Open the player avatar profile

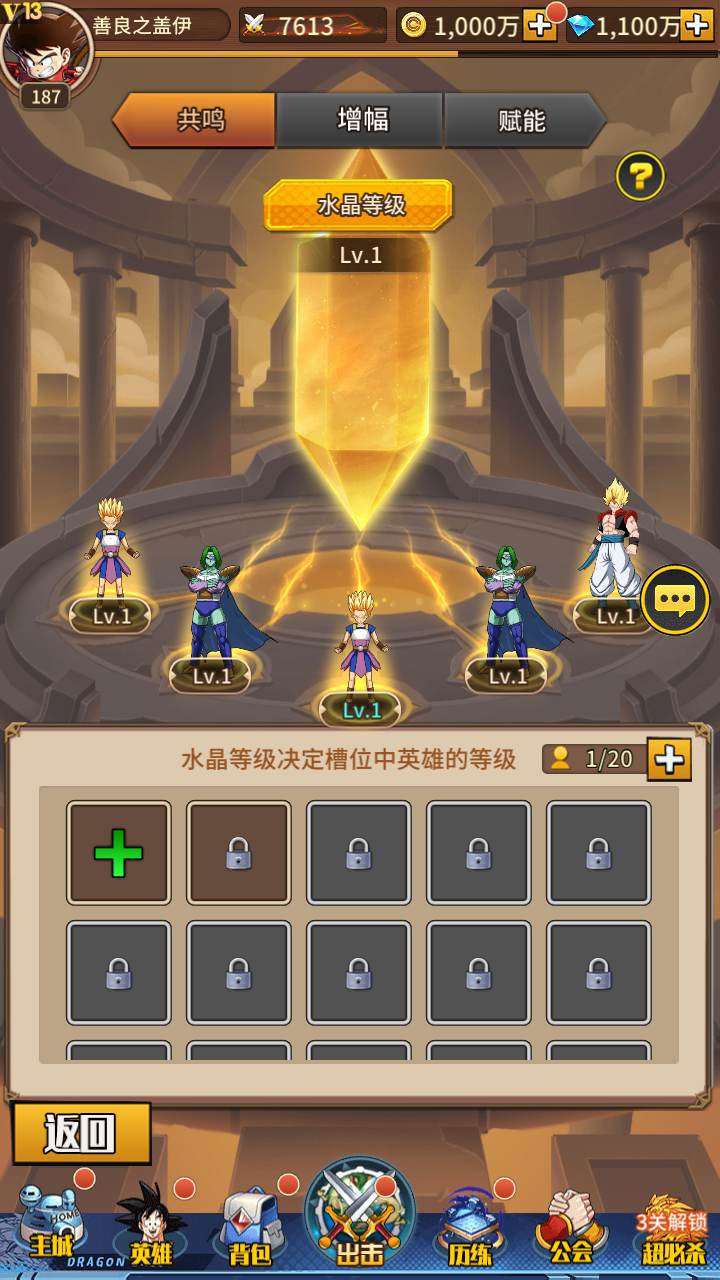(45, 48)
